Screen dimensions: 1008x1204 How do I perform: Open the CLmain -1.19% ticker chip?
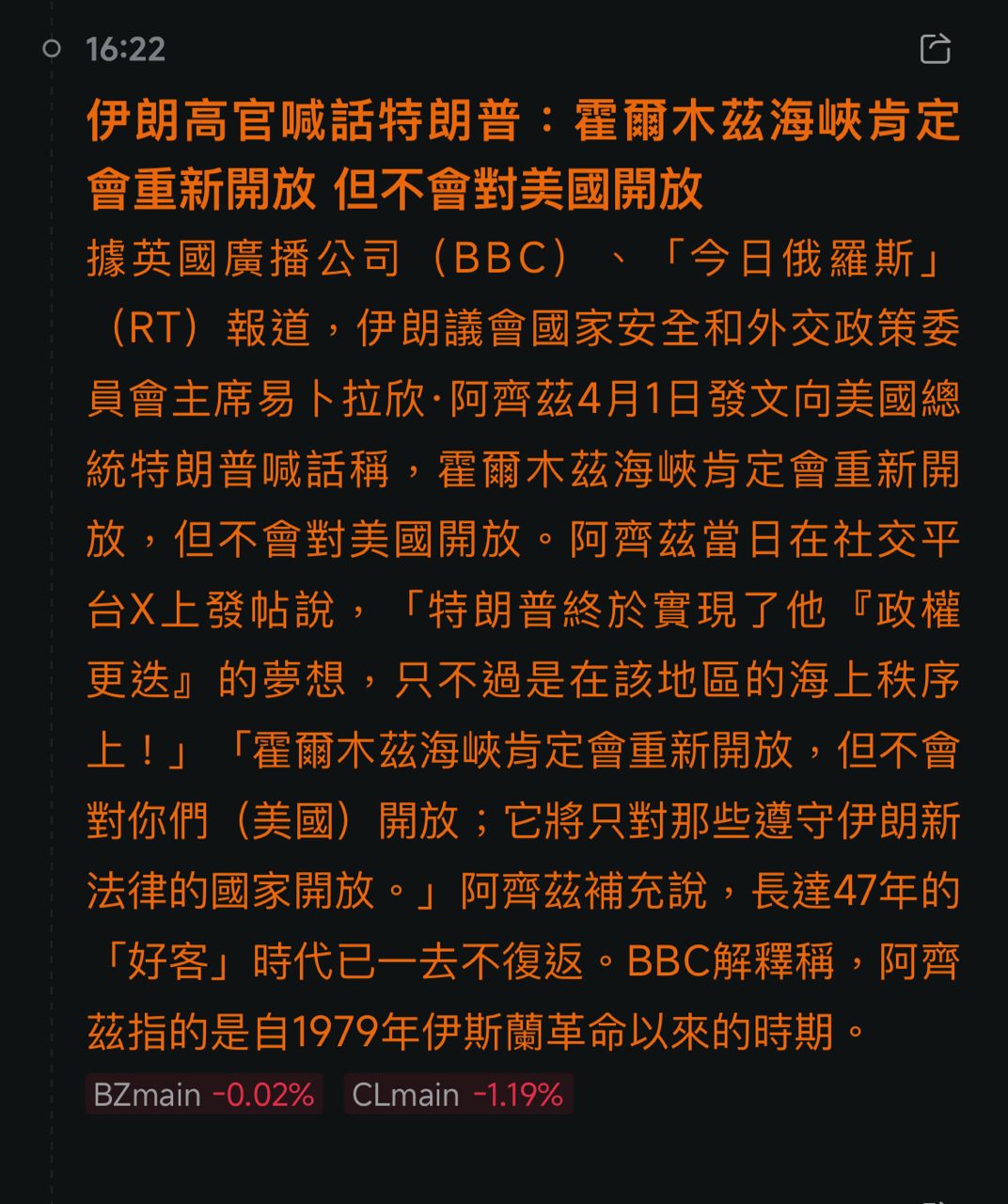click(x=458, y=1095)
